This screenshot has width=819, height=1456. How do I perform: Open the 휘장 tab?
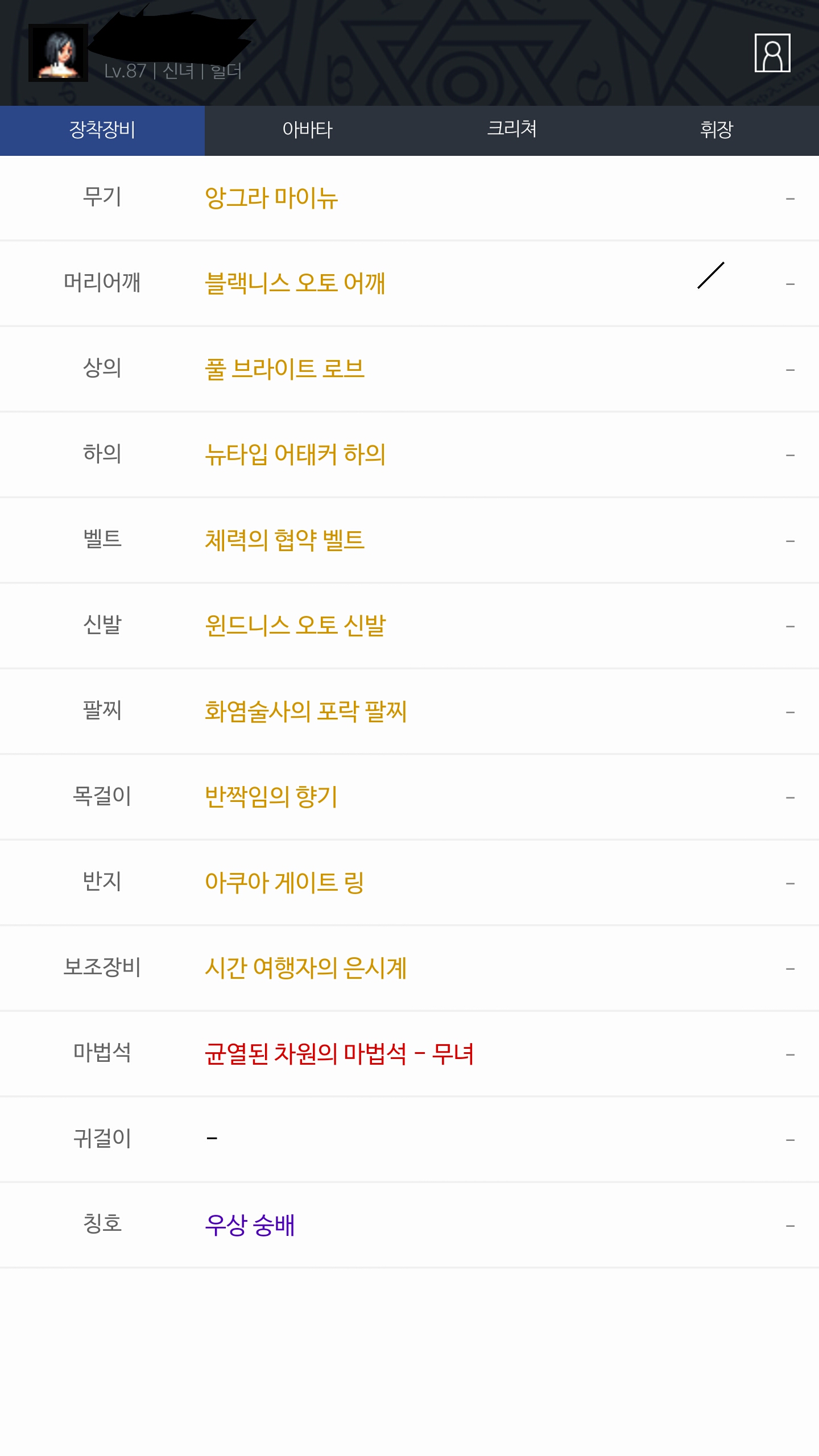point(717,130)
